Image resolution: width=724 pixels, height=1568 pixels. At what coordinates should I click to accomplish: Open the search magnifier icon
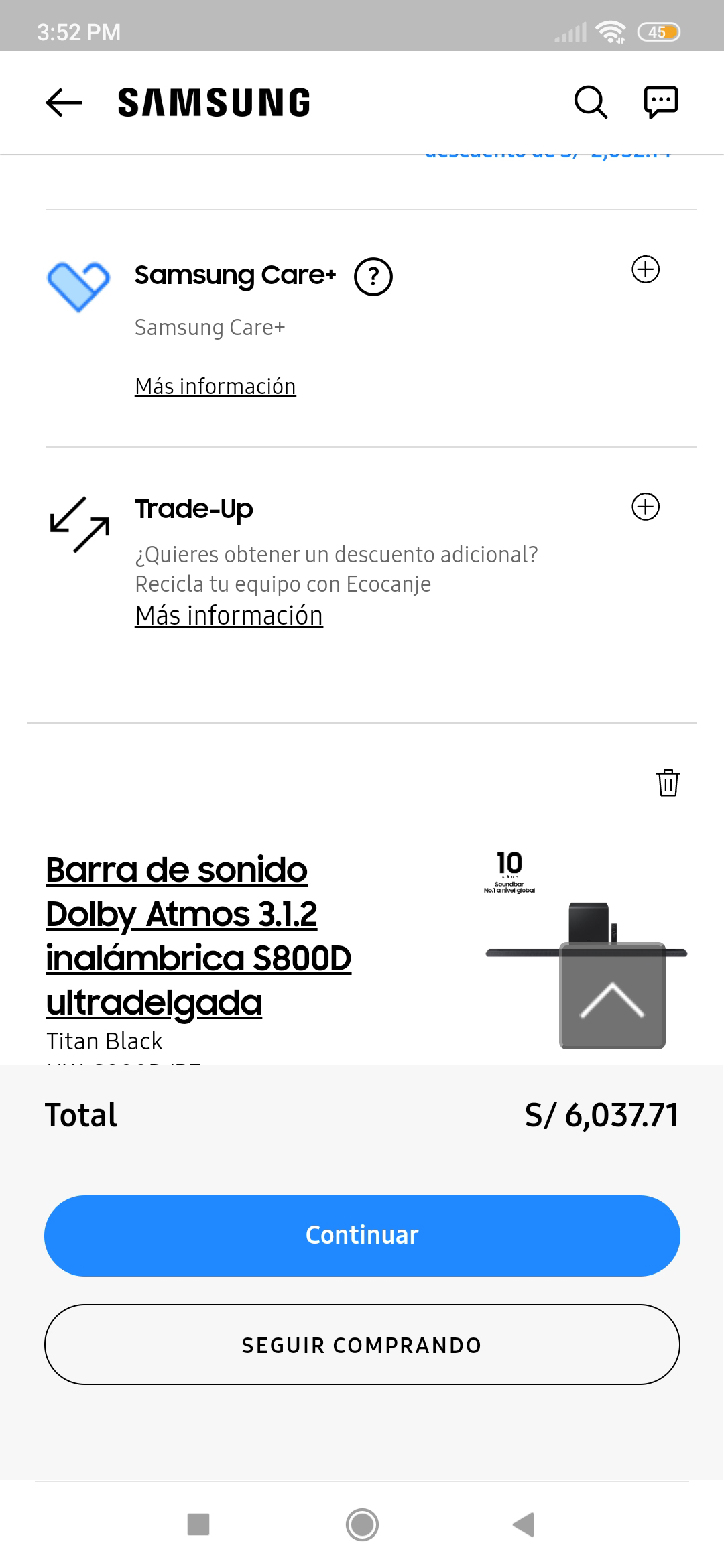pos(591,103)
